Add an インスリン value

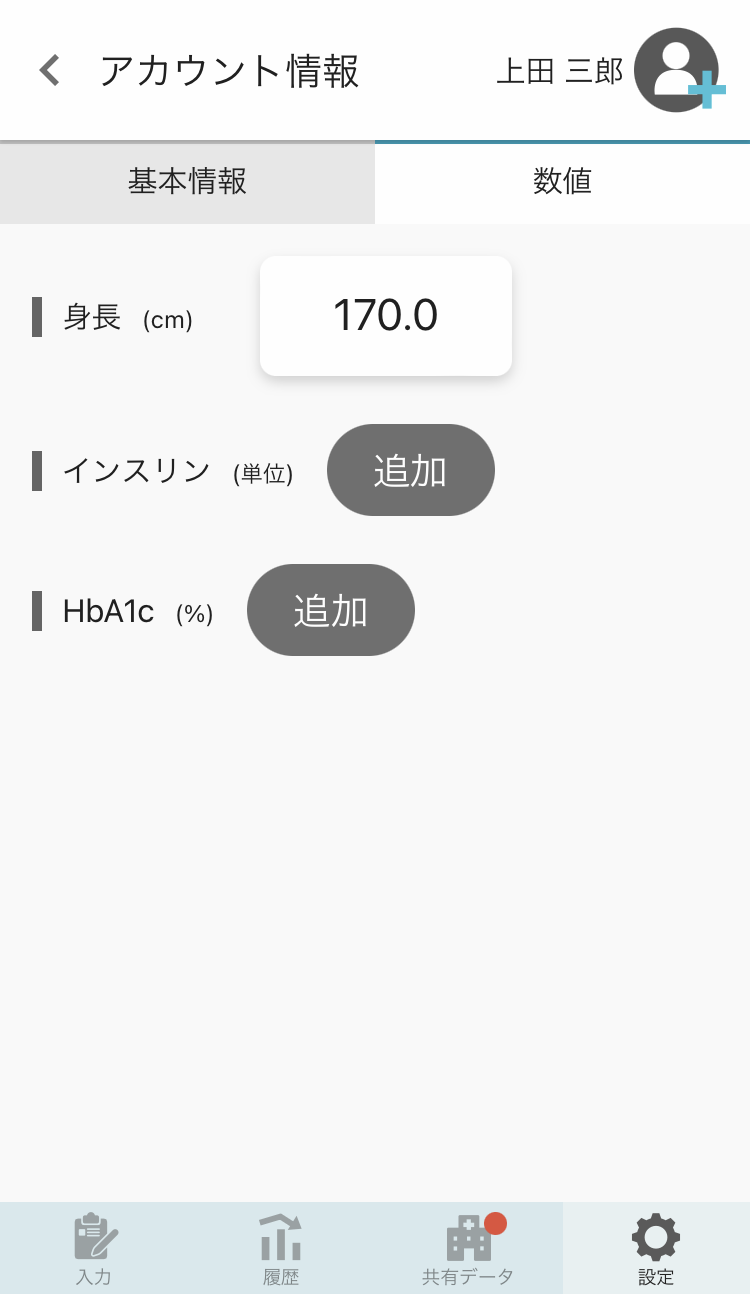click(x=410, y=470)
